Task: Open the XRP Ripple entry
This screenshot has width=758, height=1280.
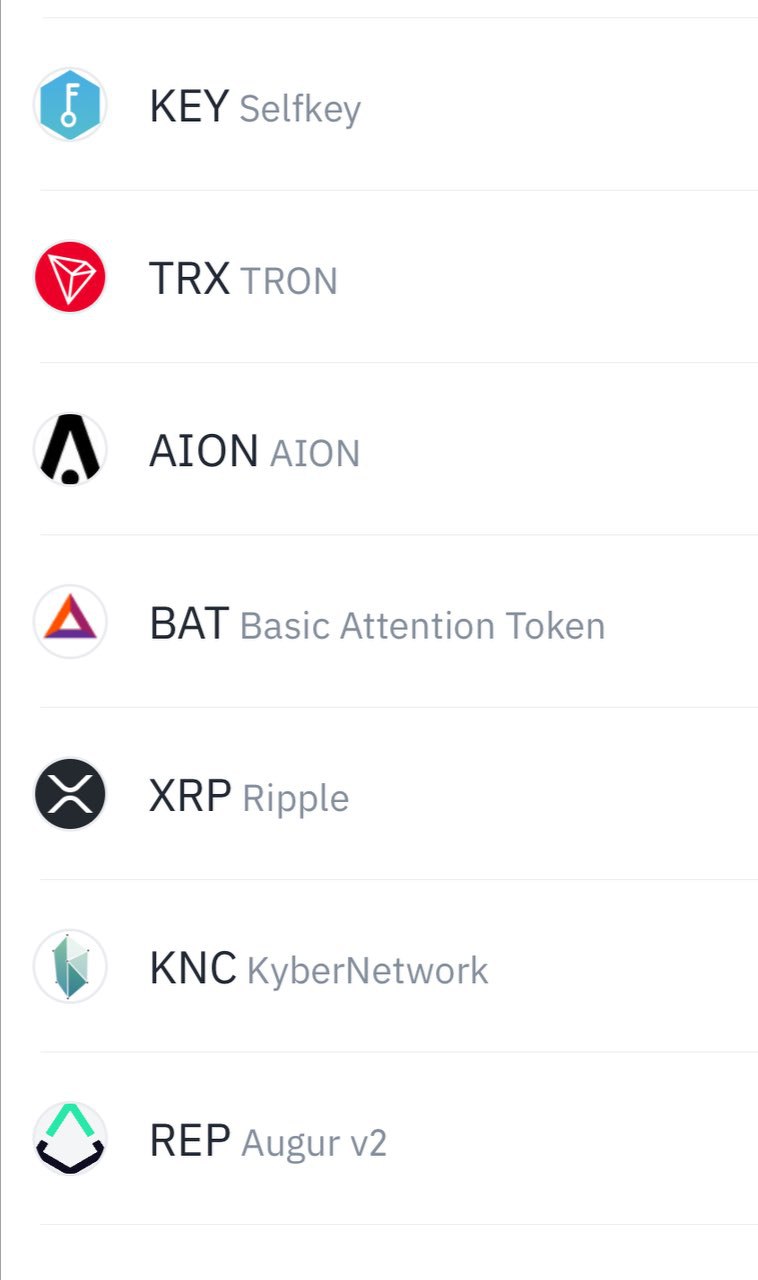Action: (380, 794)
